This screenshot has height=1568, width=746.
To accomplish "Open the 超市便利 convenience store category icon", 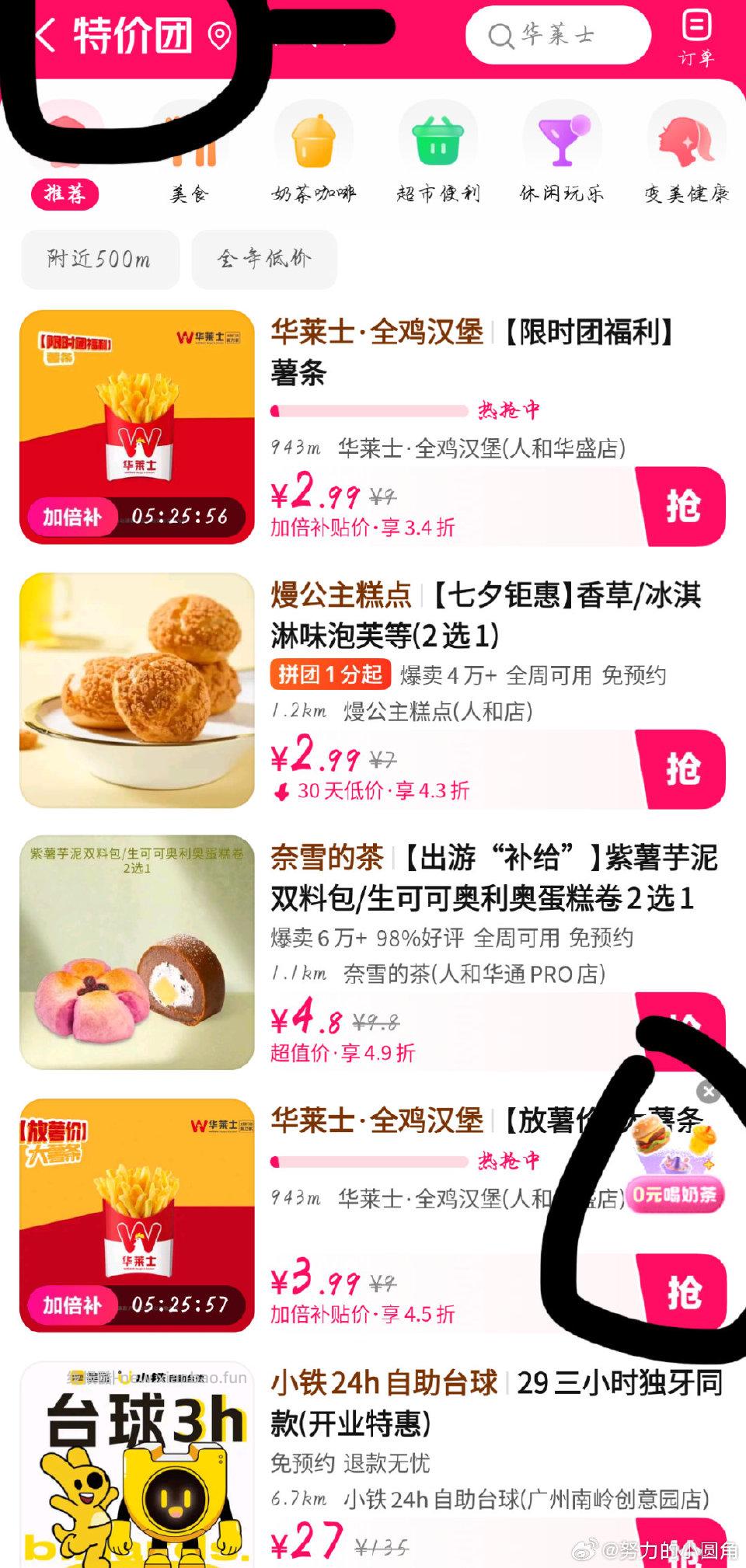I will point(436,140).
